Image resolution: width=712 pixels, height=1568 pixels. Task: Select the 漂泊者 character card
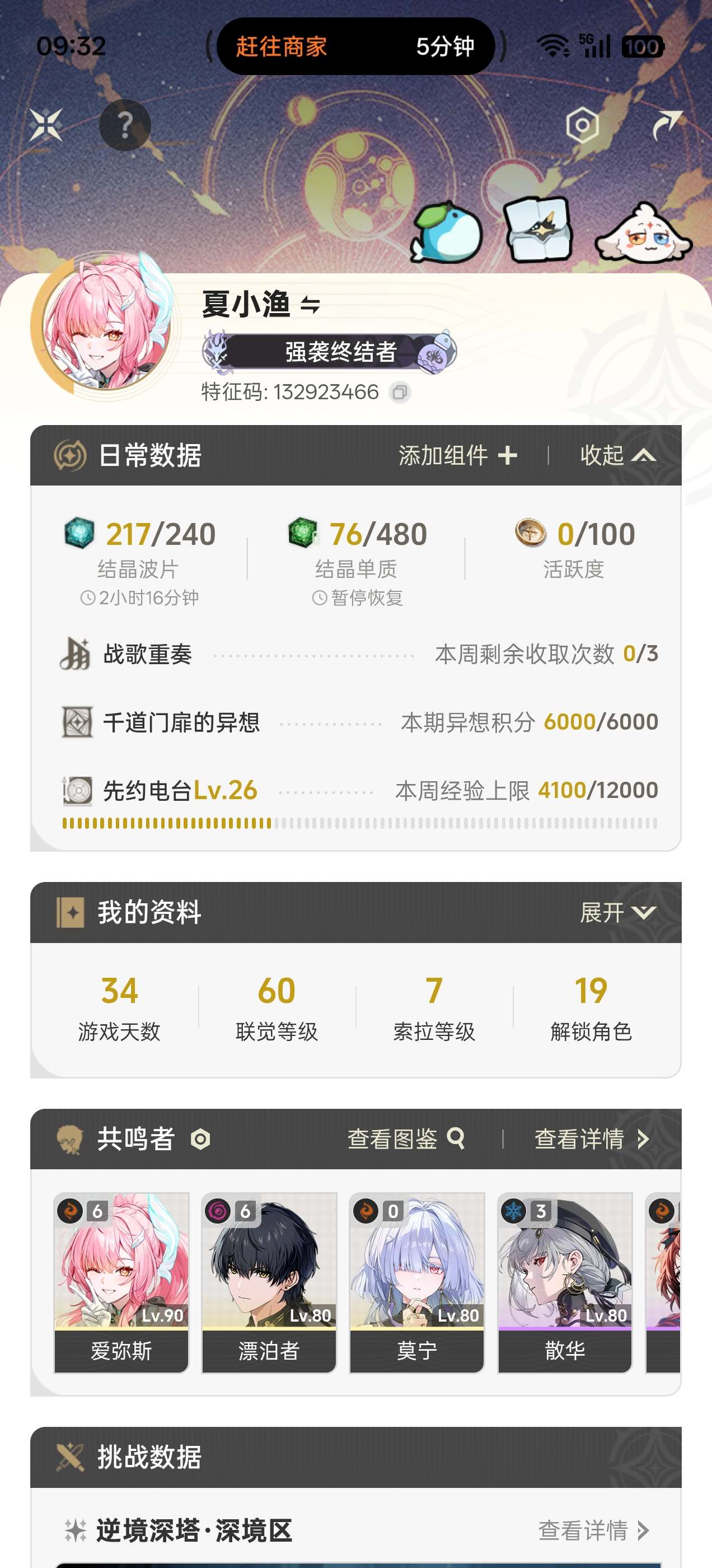pos(269,1283)
